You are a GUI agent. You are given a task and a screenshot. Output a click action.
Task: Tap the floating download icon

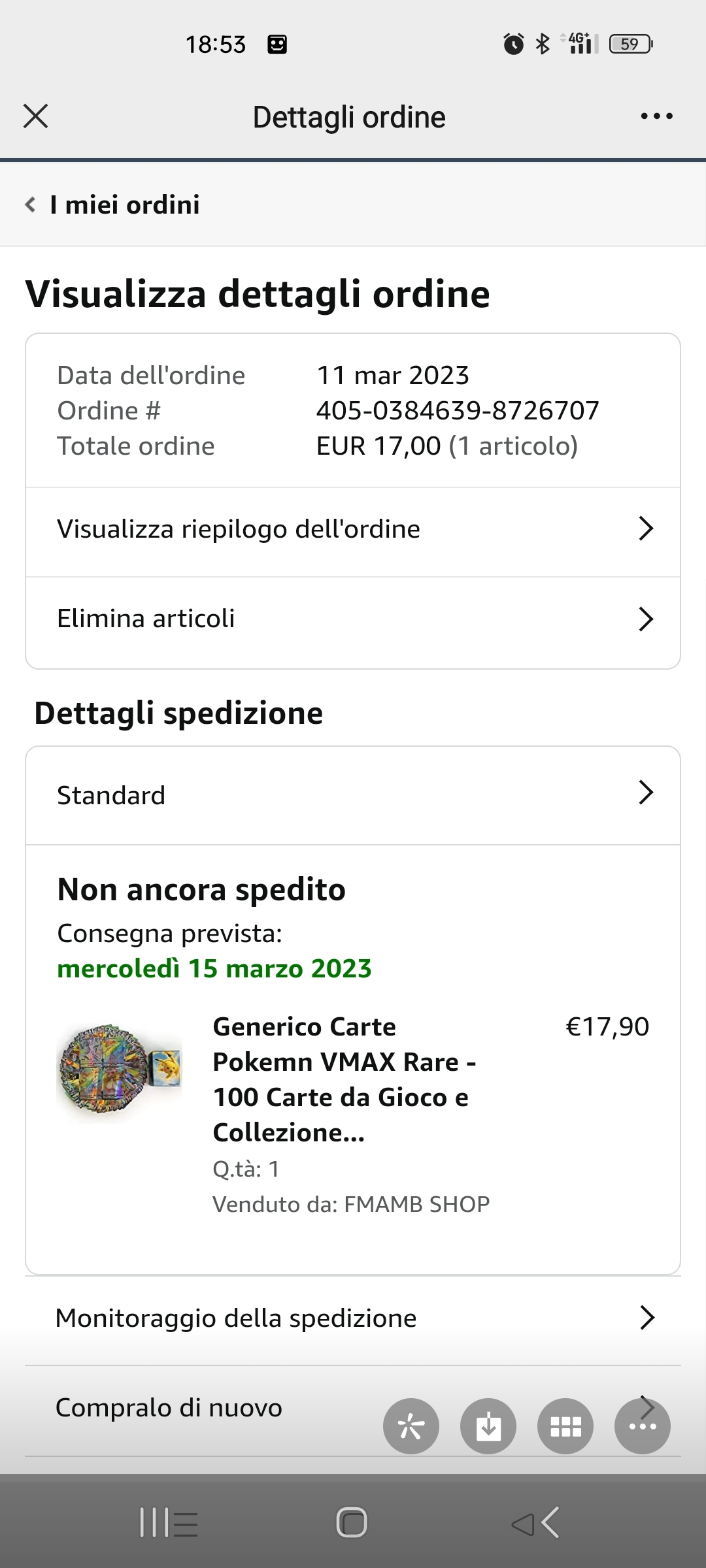point(488,1426)
